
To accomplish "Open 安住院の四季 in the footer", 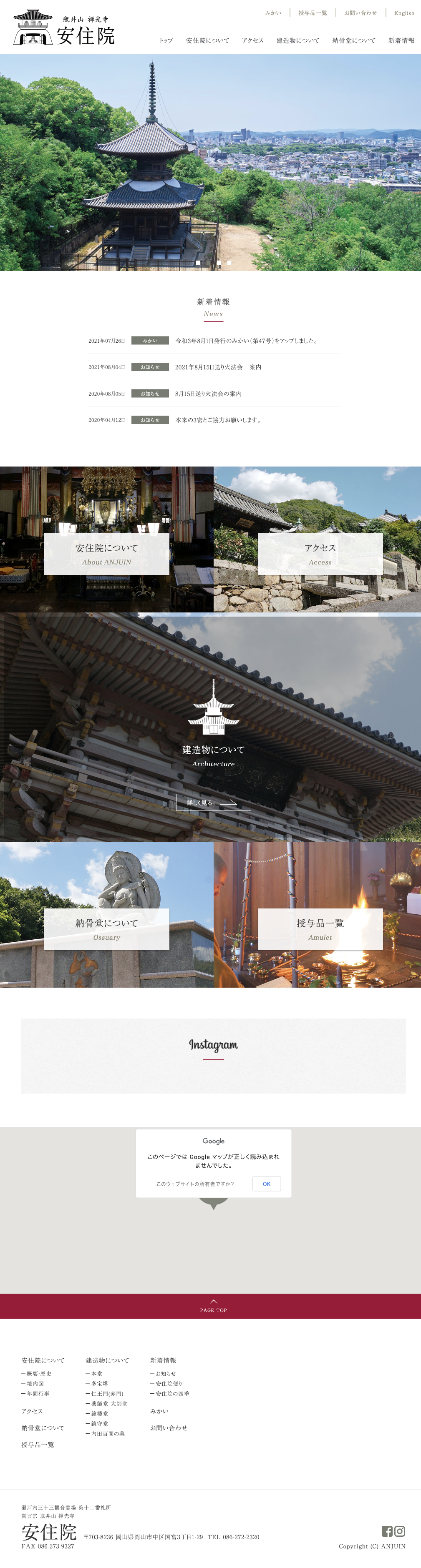I will click(172, 1393).
